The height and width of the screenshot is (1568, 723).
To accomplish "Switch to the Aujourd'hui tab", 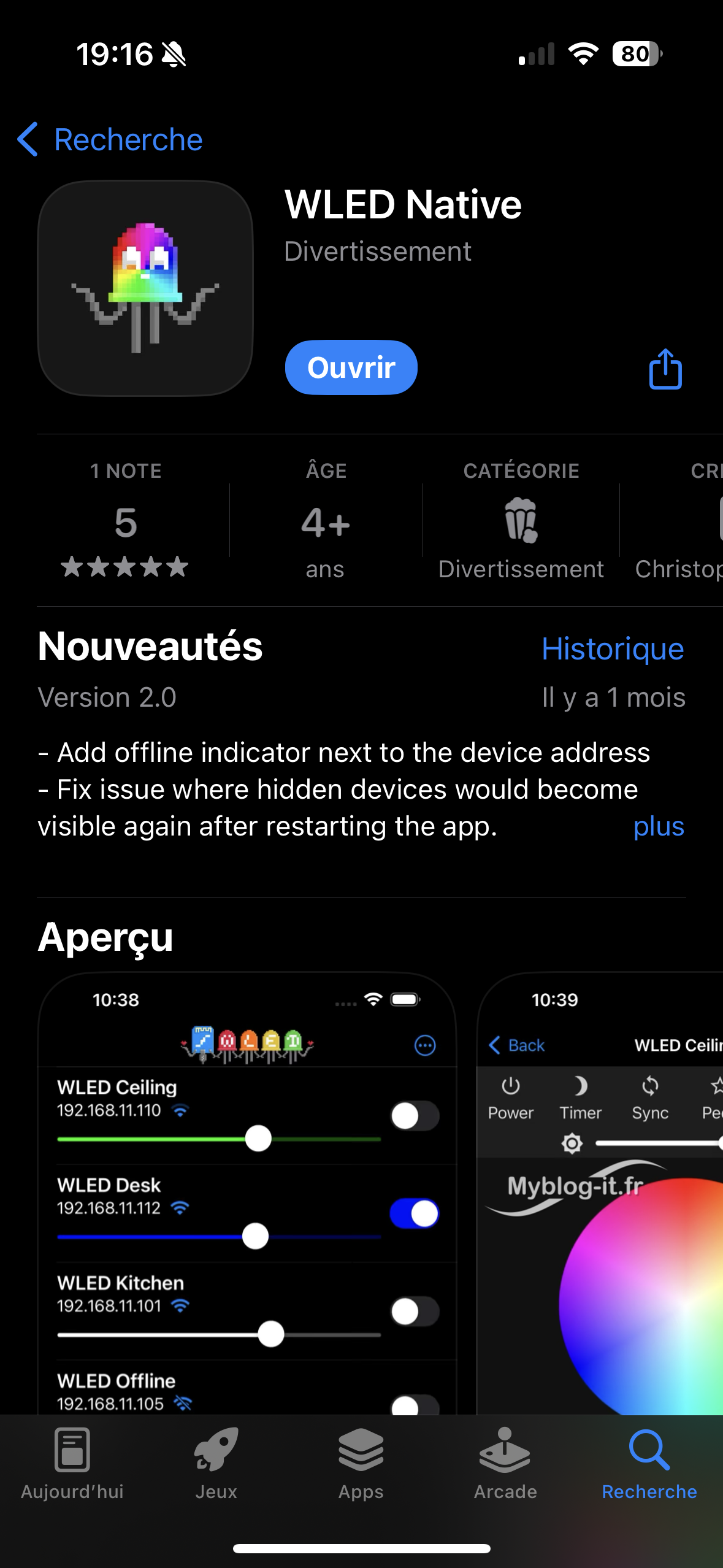I will coord(72,1463).
